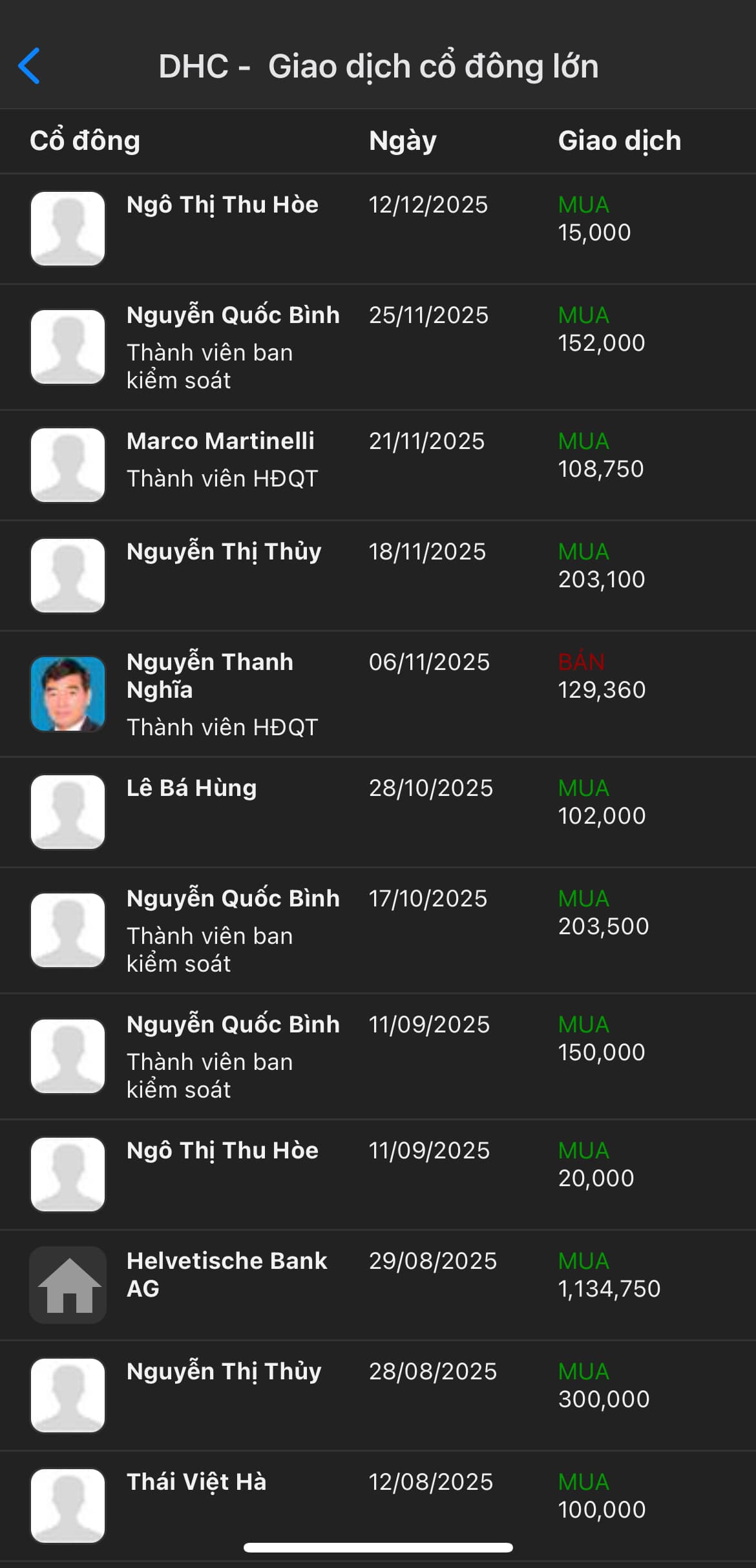Select Nguyễn Thị Thủy's 18/11/2025 transaction

pyautogui.click(x=378, y=576)
